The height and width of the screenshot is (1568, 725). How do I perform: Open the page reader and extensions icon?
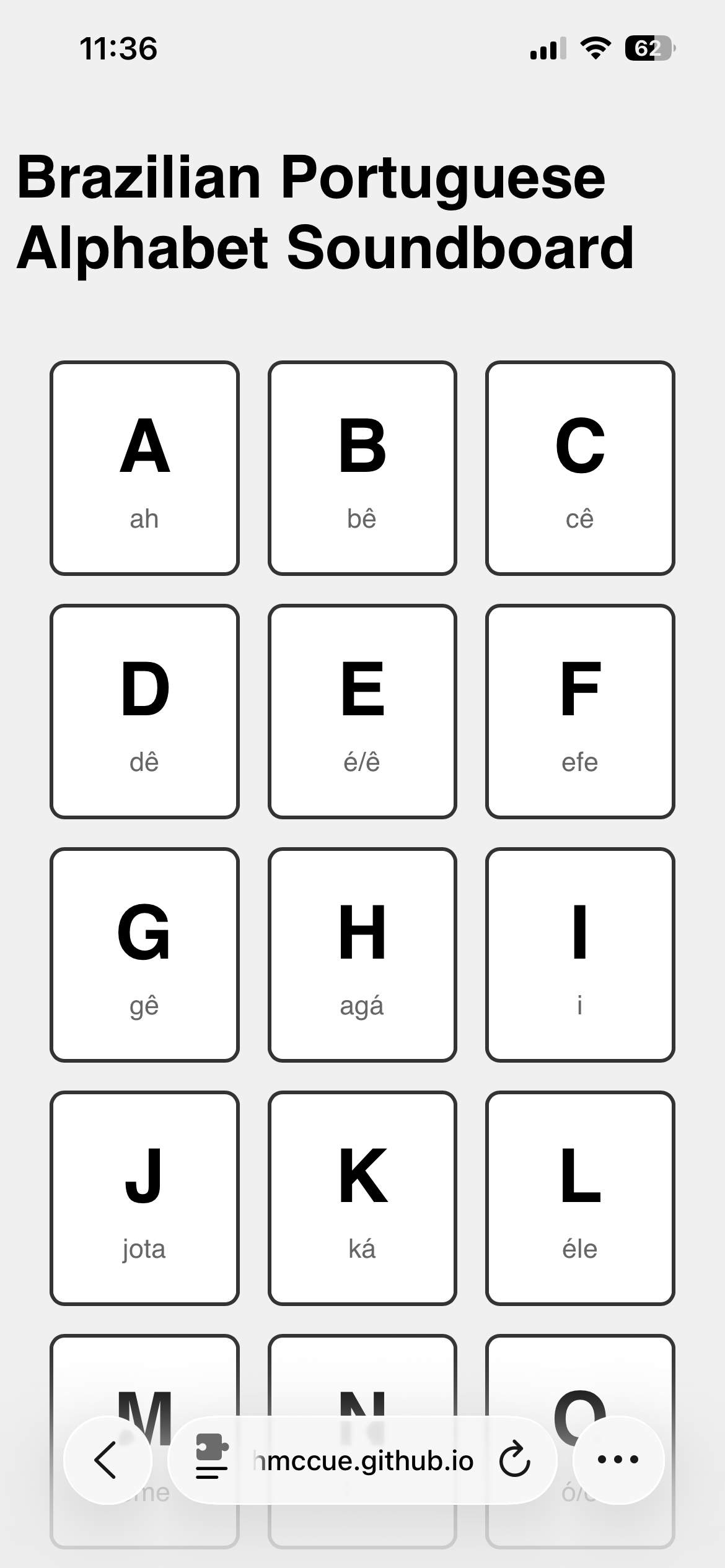click(x=211, y=1460)
